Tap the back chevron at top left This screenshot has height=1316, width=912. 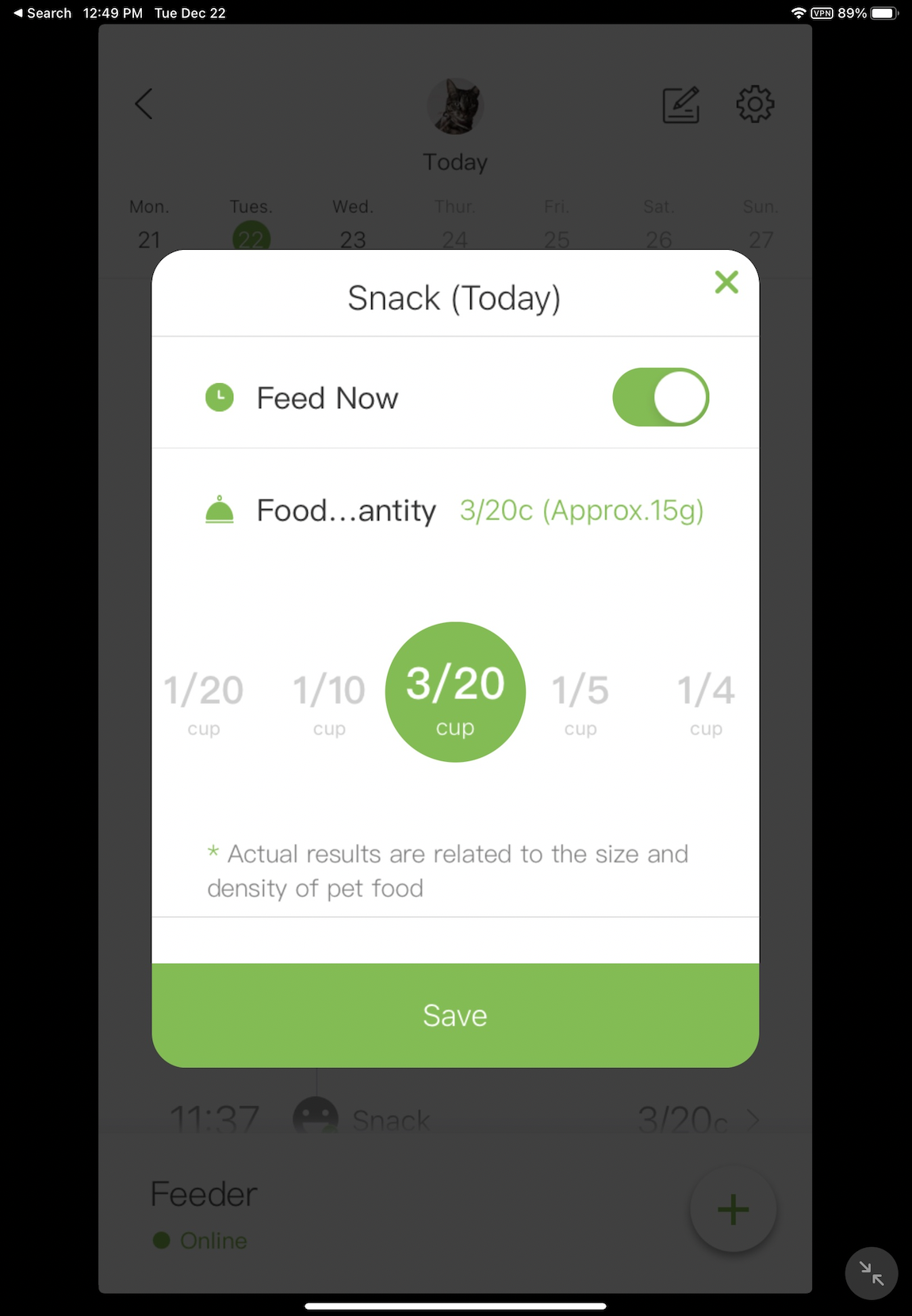click(x=144, y=104)
